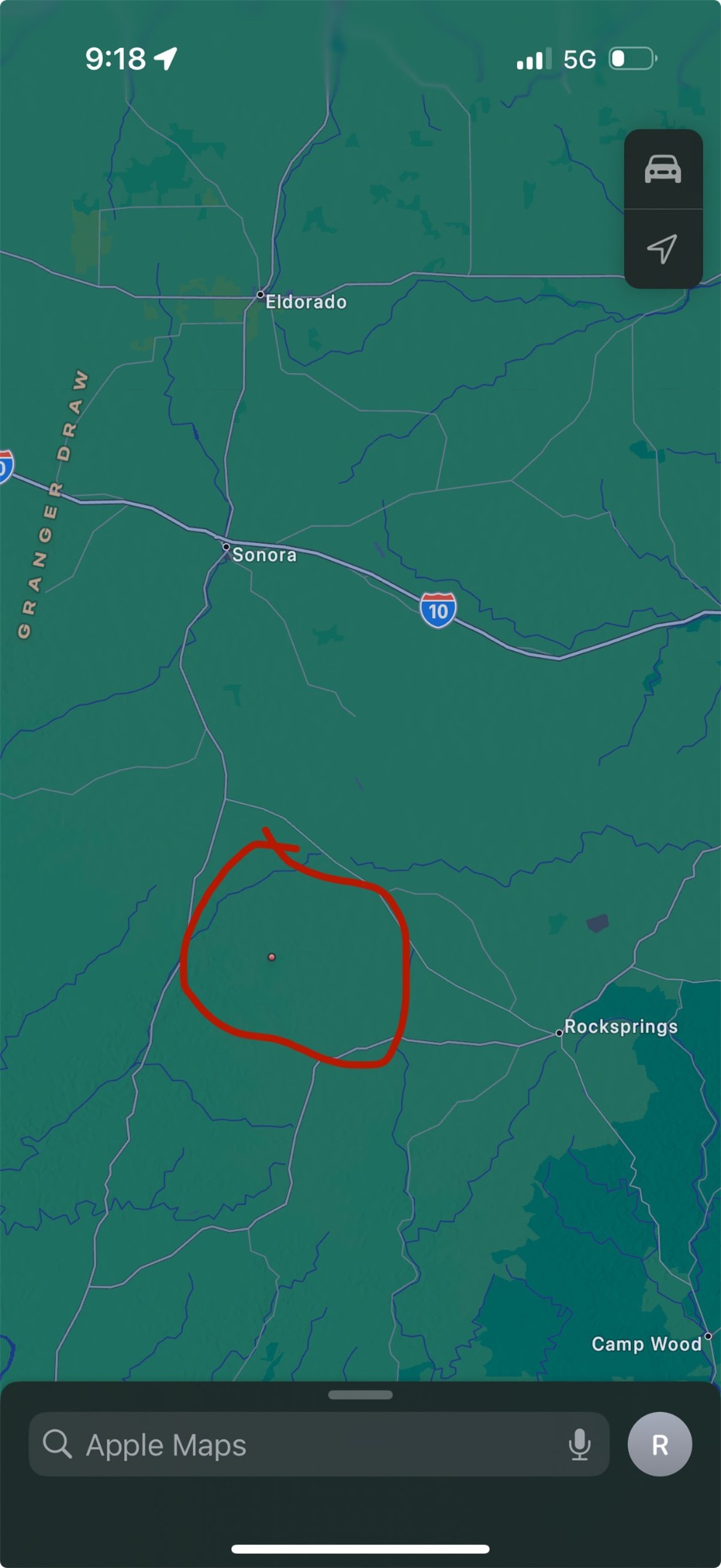The image size is (721, 1568).
Task: Open the driving map mode button
Action: click(663, 170)
